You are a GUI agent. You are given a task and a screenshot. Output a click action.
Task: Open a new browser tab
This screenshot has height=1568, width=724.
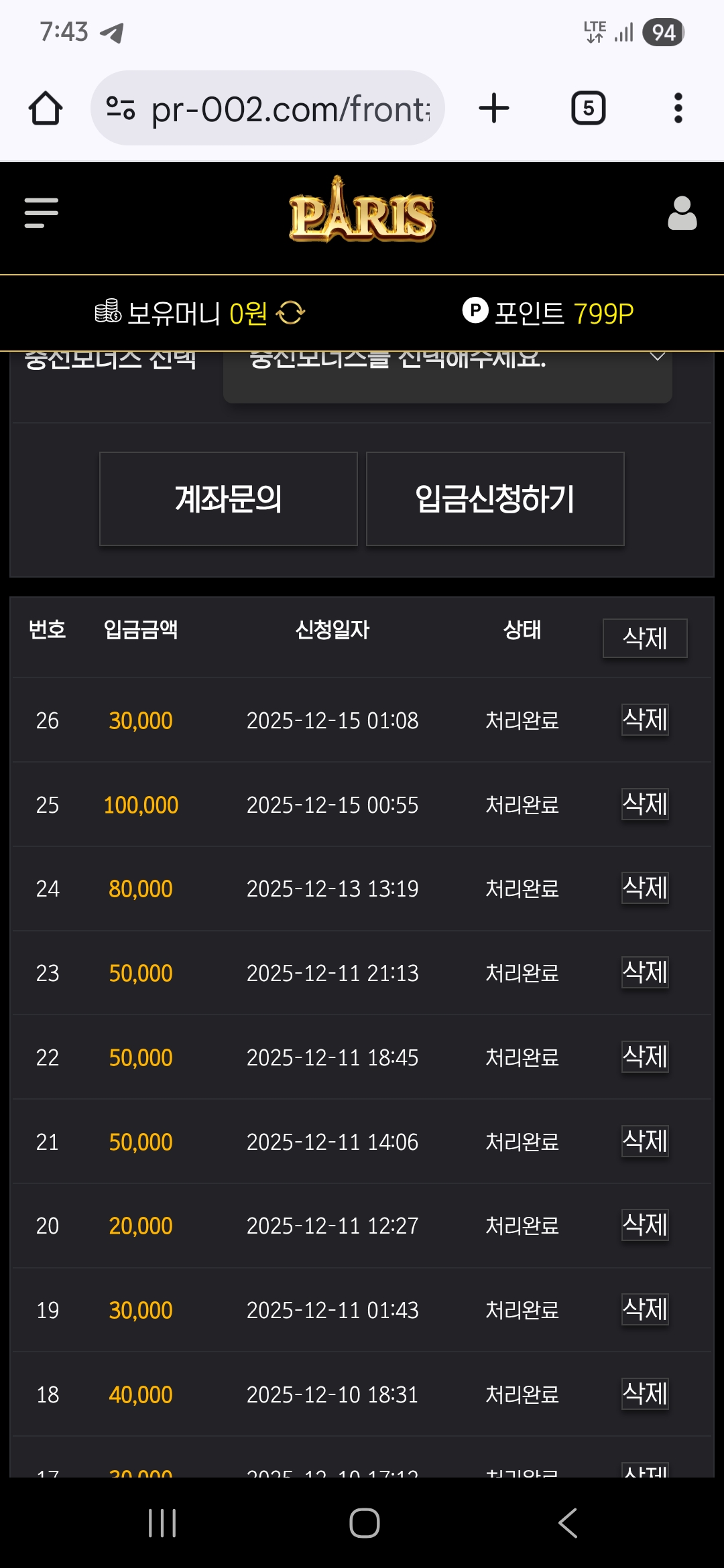click(x=494, y=109)
